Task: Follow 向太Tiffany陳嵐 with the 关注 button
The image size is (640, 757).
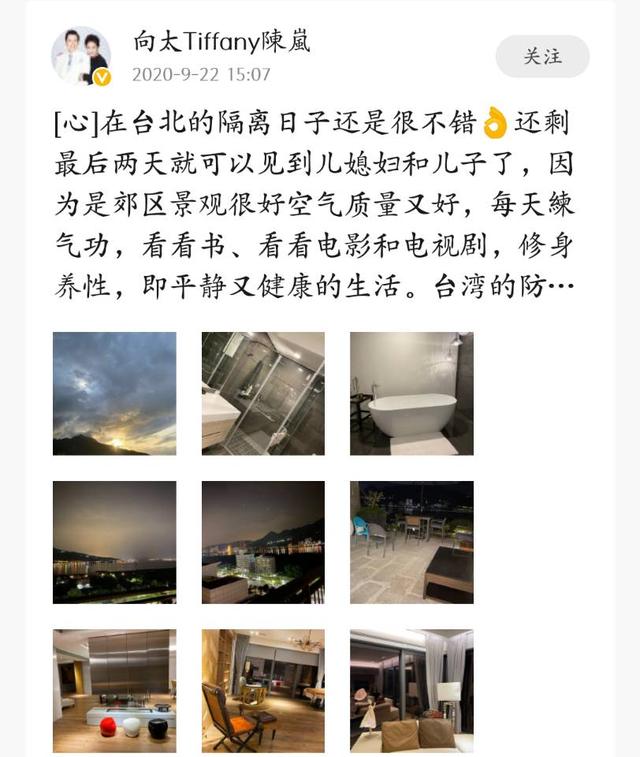Action: (542, 57)
